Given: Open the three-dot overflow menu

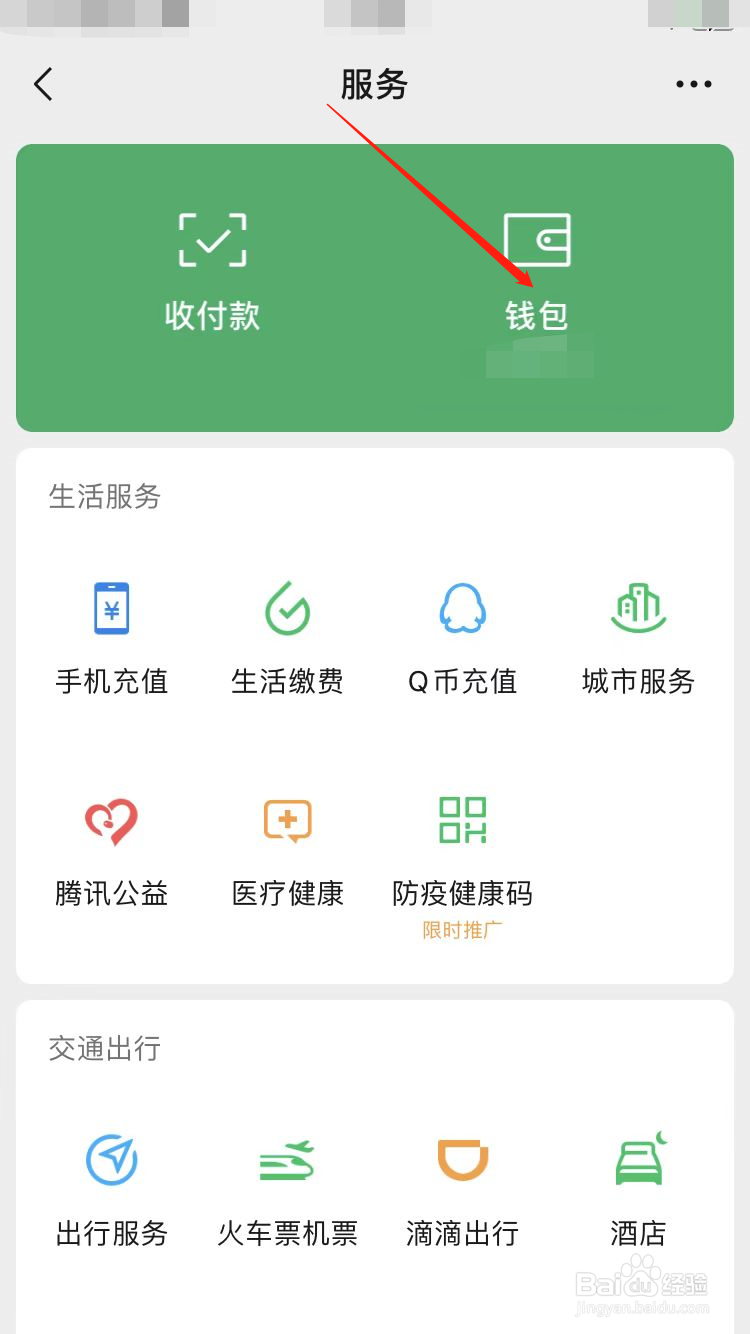Looking at the screenshot, I should pos(694,84).
